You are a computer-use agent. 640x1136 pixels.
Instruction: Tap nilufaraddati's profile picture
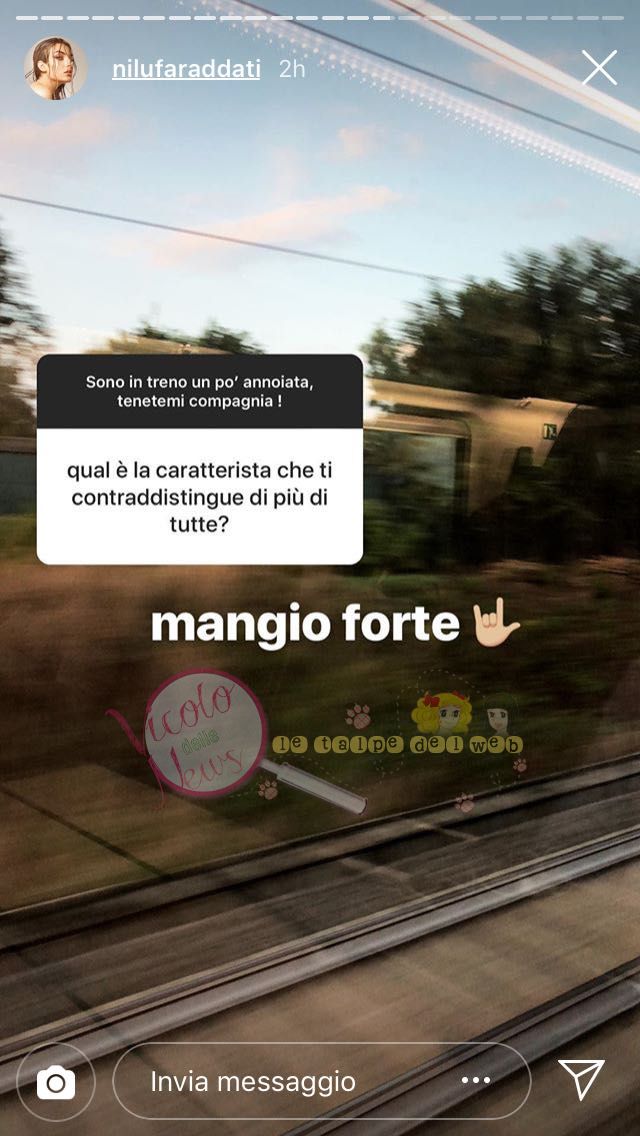point(55,68)
